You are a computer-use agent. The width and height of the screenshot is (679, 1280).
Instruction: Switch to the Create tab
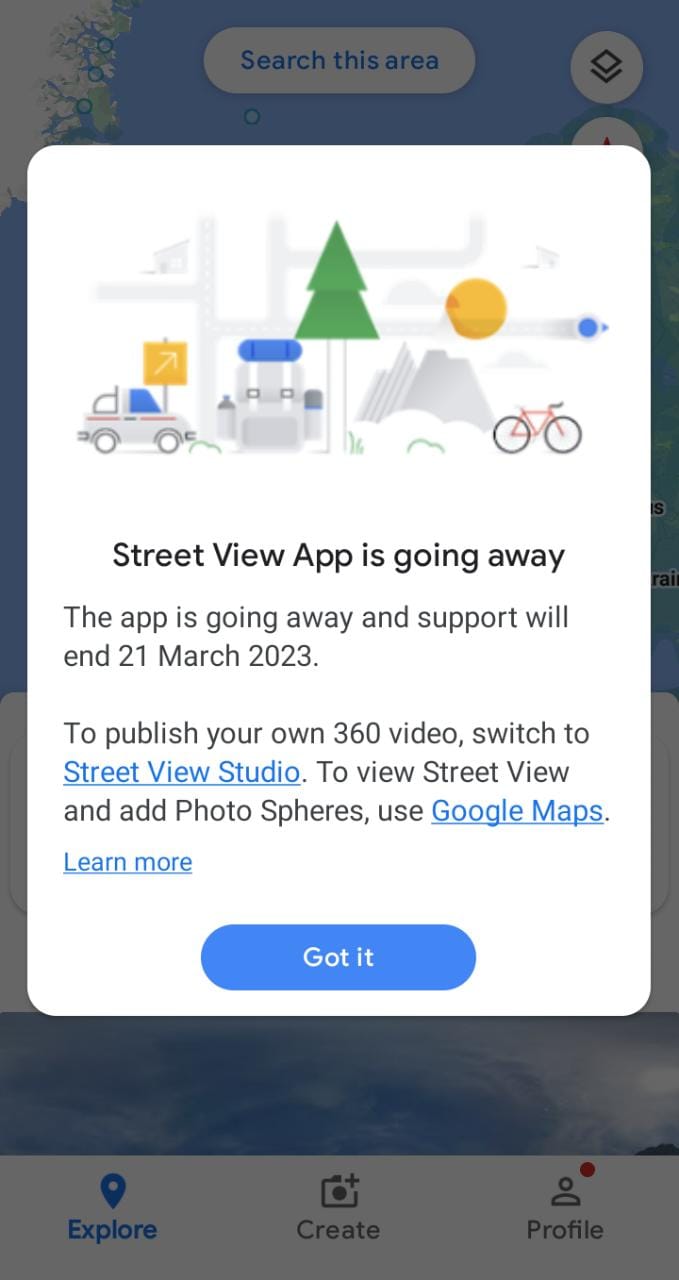tap(338, 1208)
